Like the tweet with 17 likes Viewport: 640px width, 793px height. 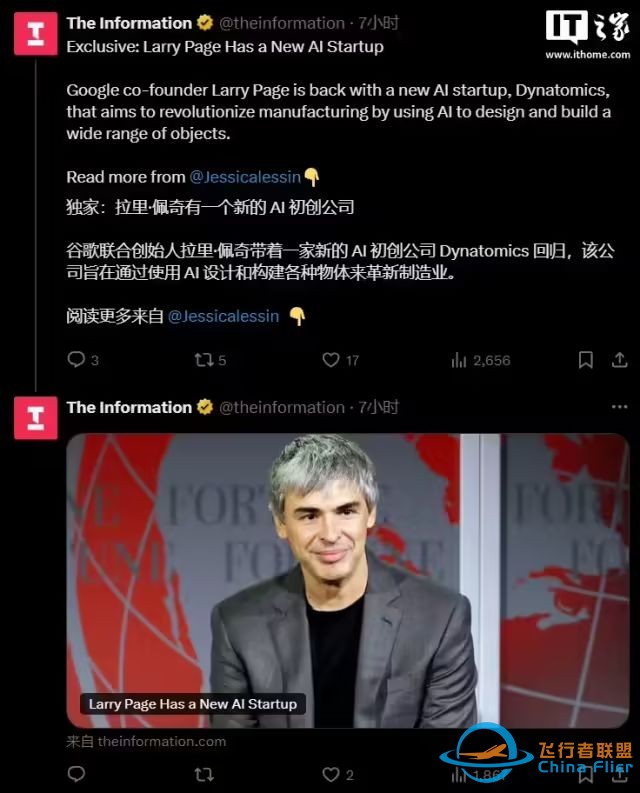point(332,360)
